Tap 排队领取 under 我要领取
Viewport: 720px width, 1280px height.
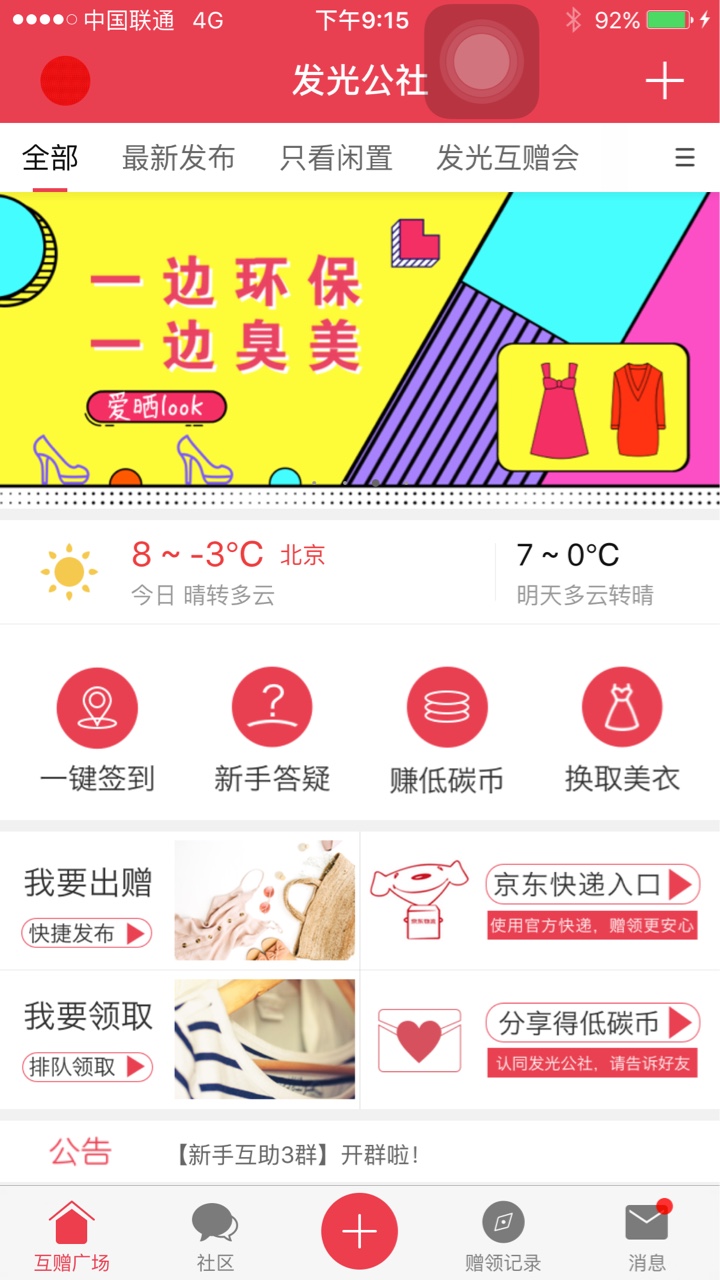tap(87, 1067)
